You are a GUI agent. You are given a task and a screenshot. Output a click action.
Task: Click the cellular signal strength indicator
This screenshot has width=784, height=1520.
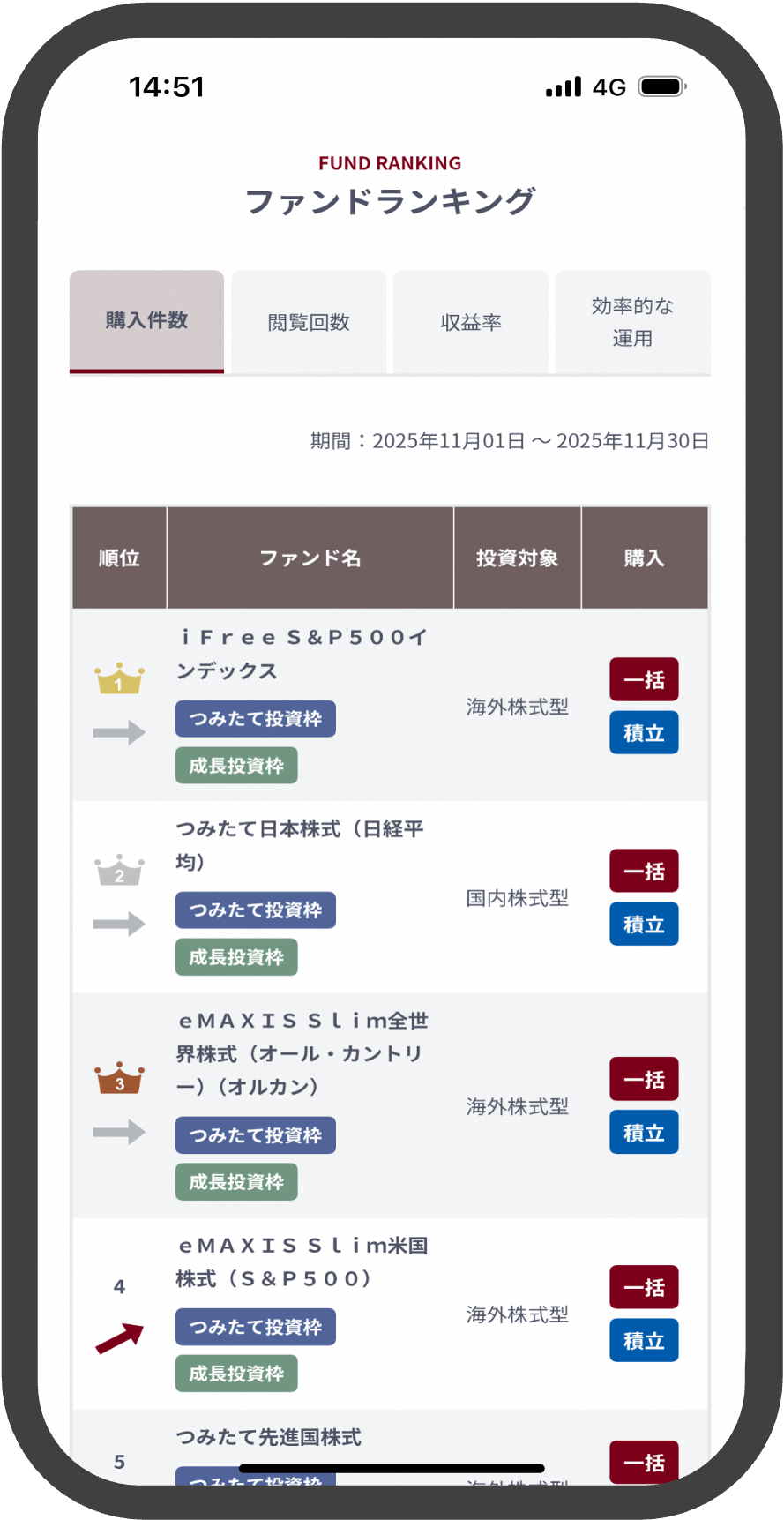pos(562,86)
